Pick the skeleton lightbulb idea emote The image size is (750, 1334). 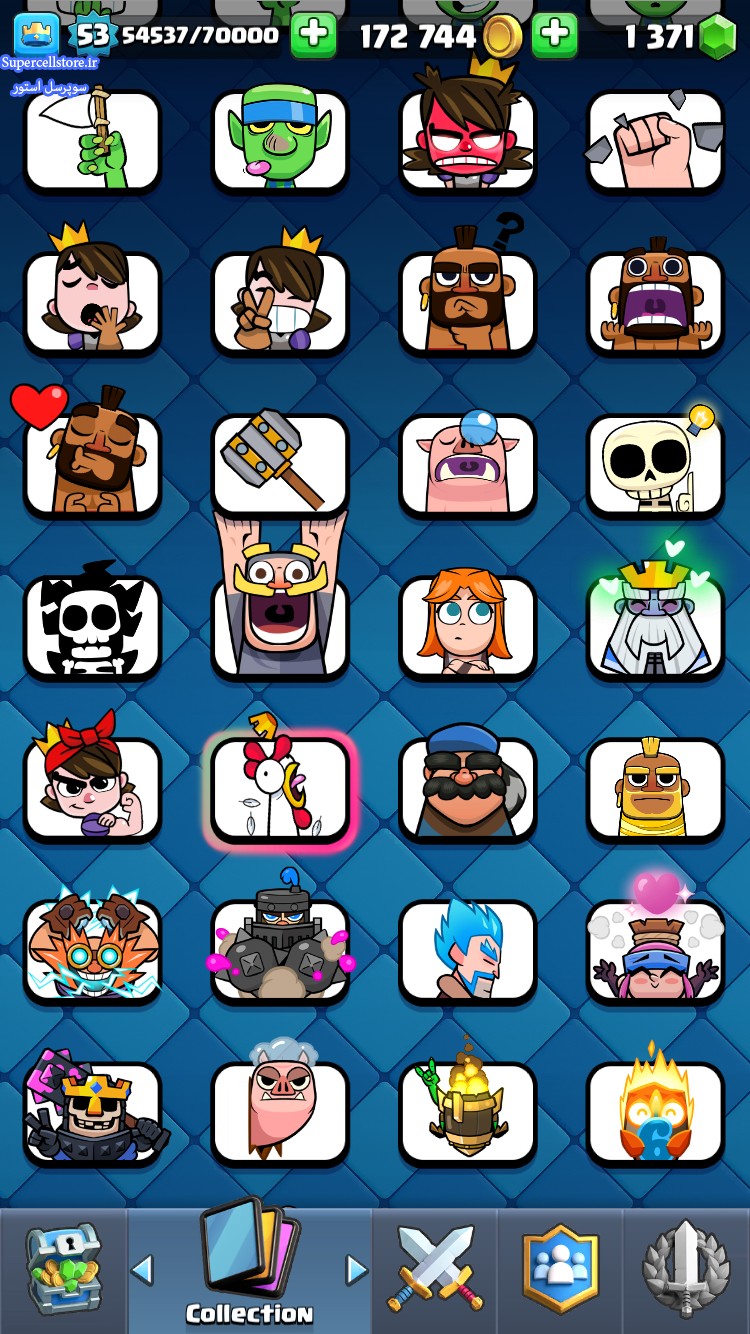click(x=655, y=463)
